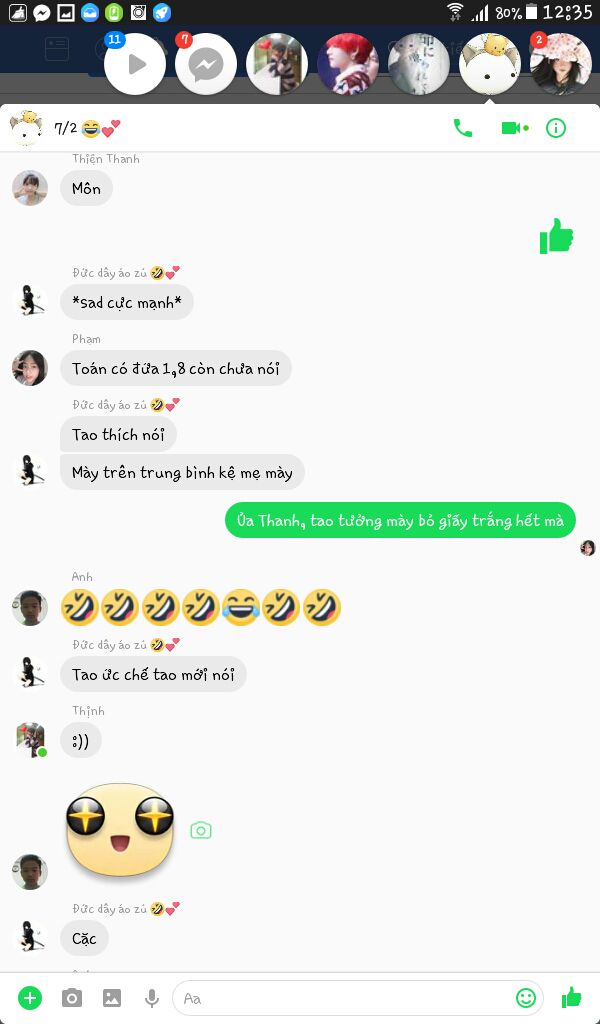Start a video call in this group

click(x=514, y=128)
